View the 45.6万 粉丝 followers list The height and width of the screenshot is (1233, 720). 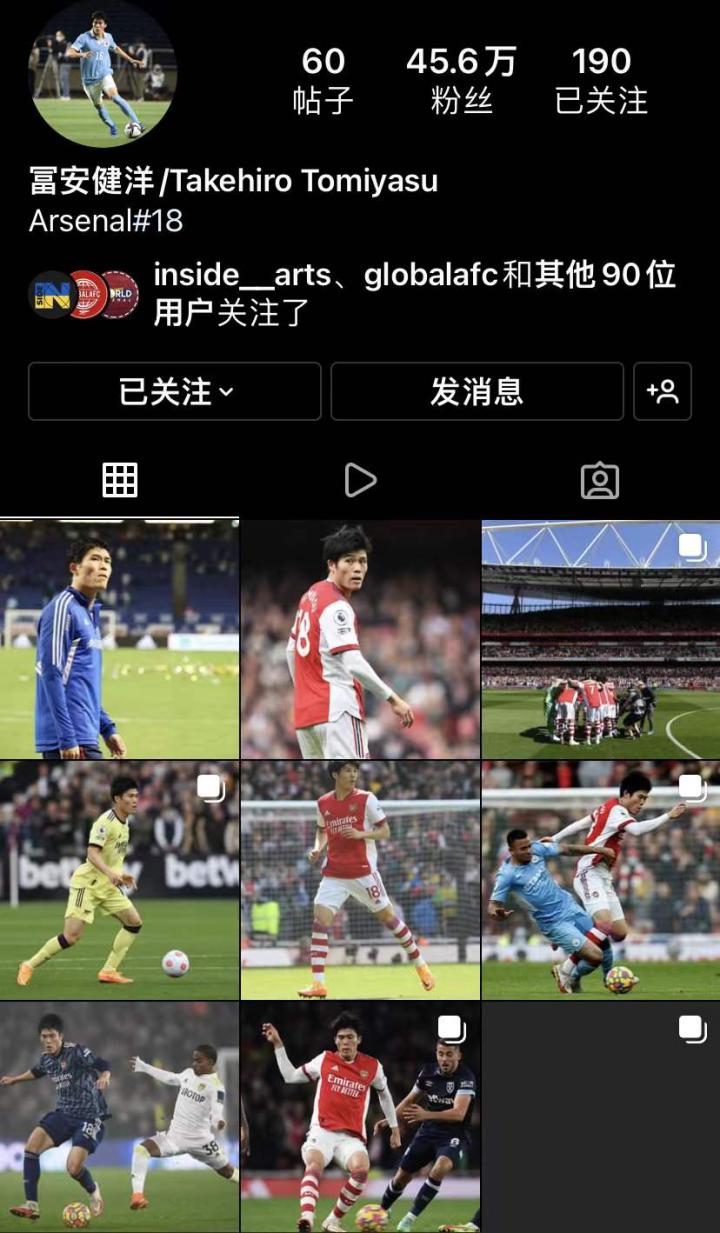[x=461, y=80]
